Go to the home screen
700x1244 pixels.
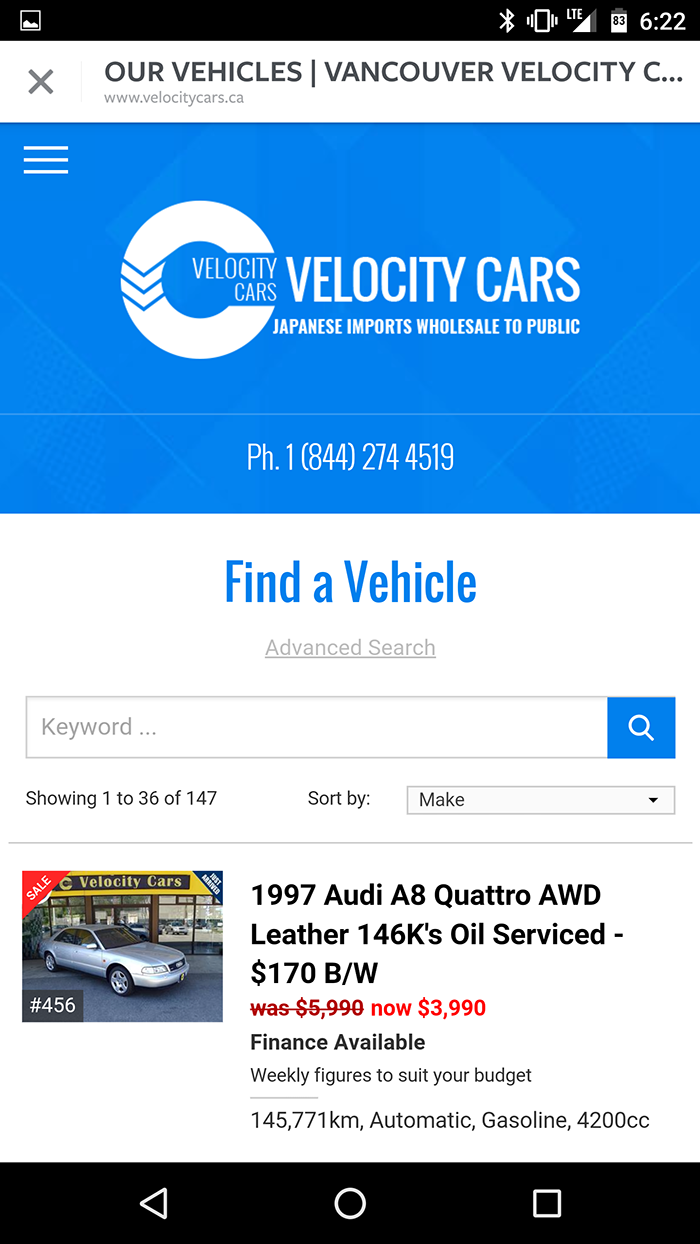350,1203
